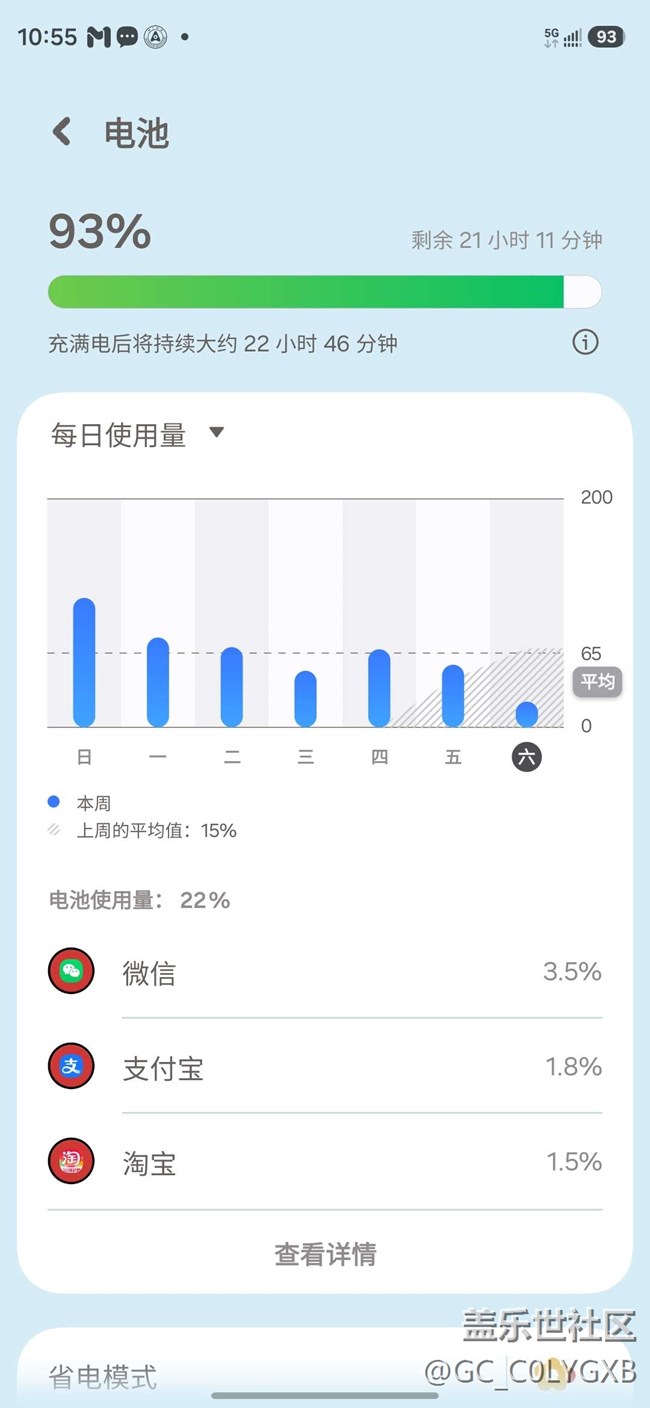Select the 六 bar in the chart

527,713
